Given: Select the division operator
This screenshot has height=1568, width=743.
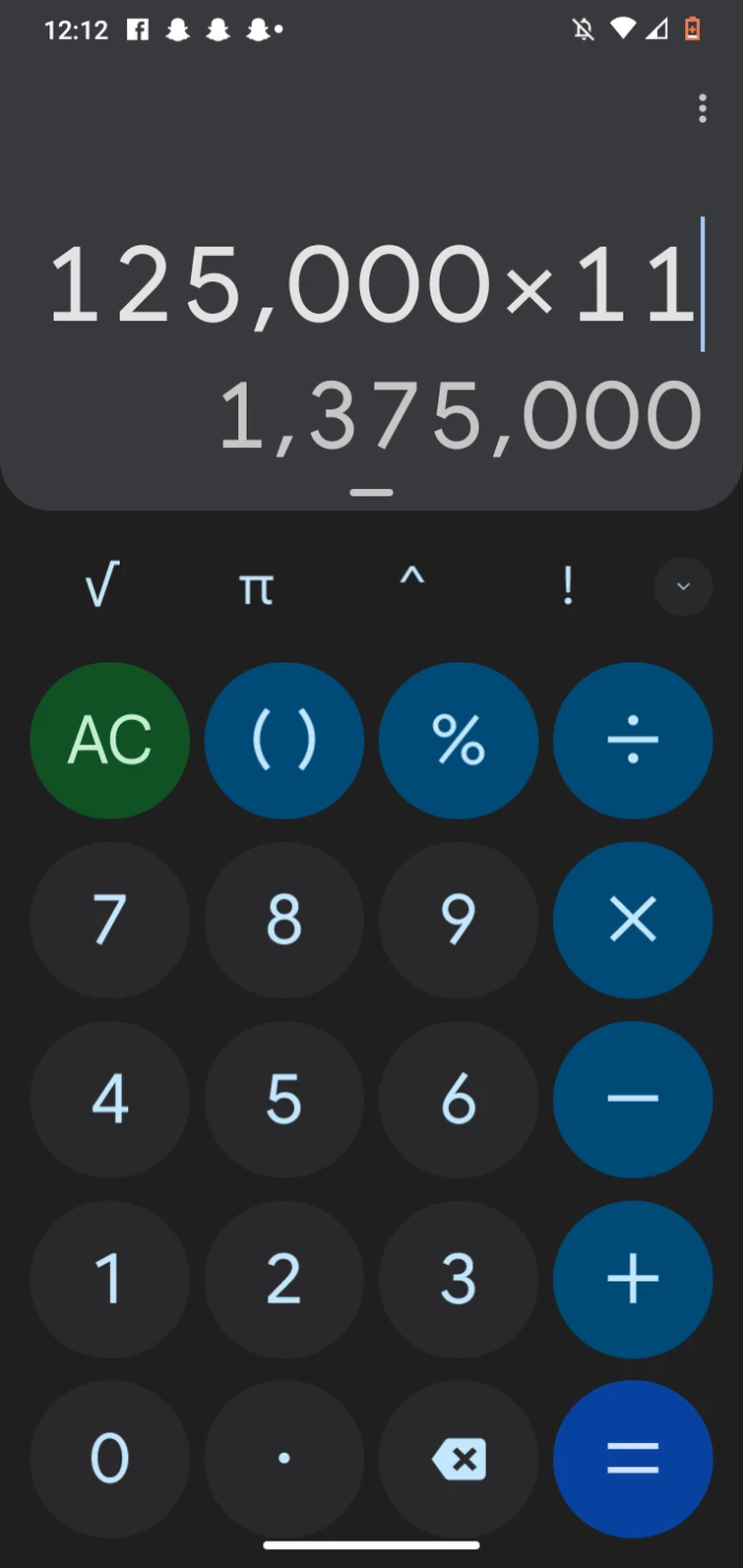Looking at the screenshot, I should [633, 741].
